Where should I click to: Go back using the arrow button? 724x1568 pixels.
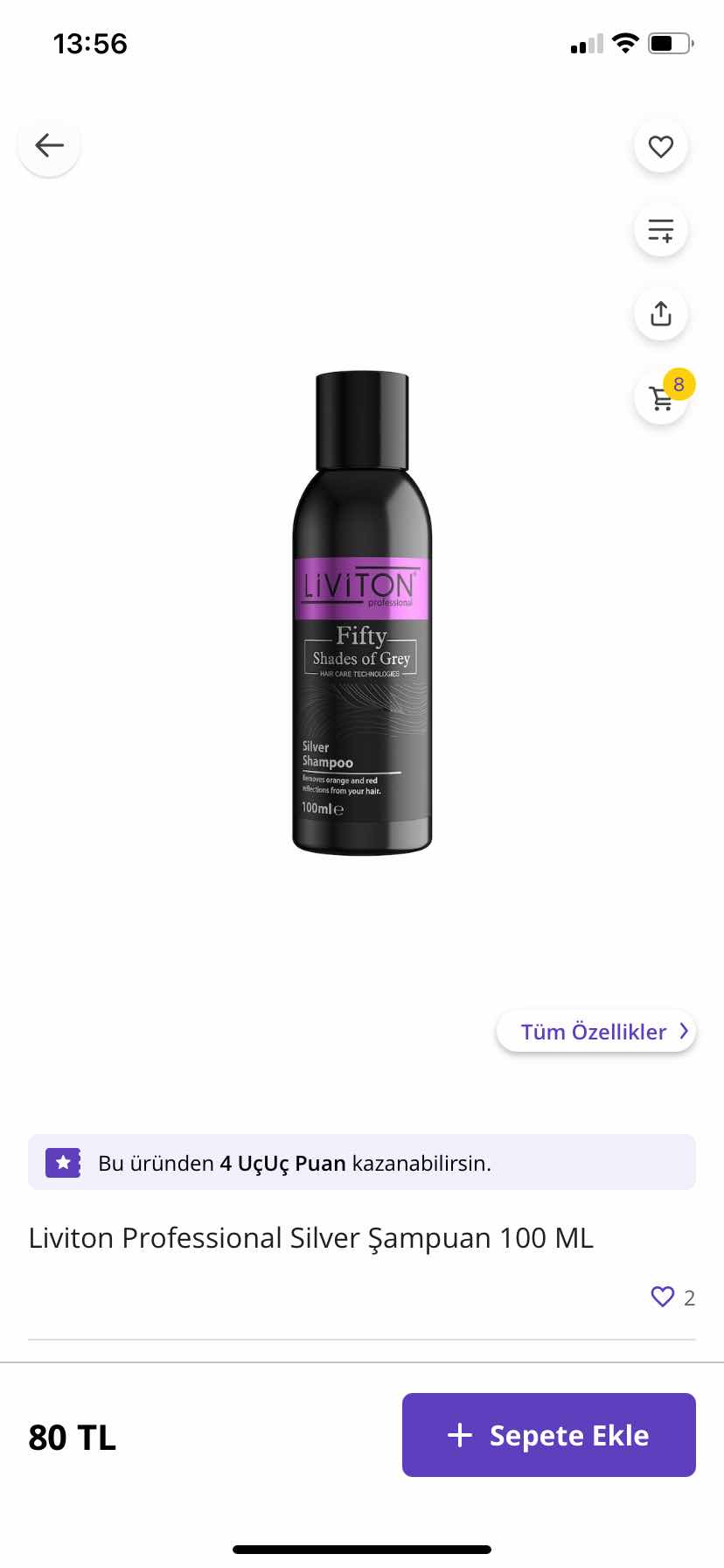[x=49, y=145]
